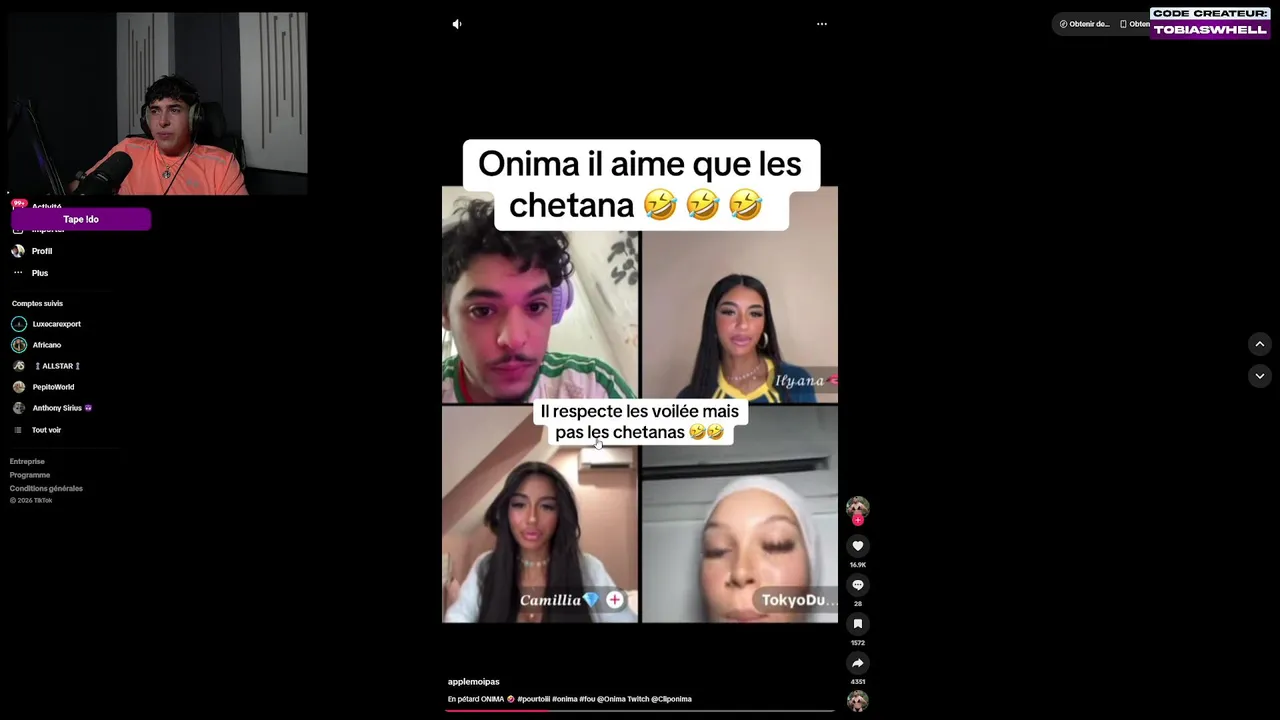
Task: Open followed account PepitoWorld
Action: [53, 387]
